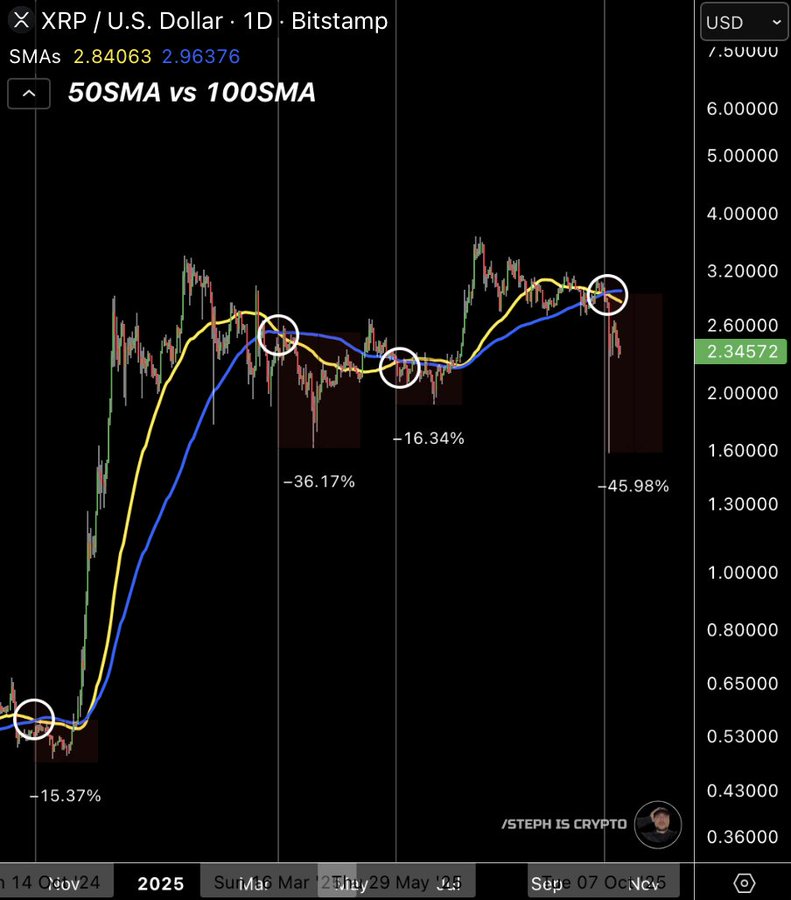Click the -36.17% percentage label
The height and width of the screenshot is (900, 791).
click(318, 481)
